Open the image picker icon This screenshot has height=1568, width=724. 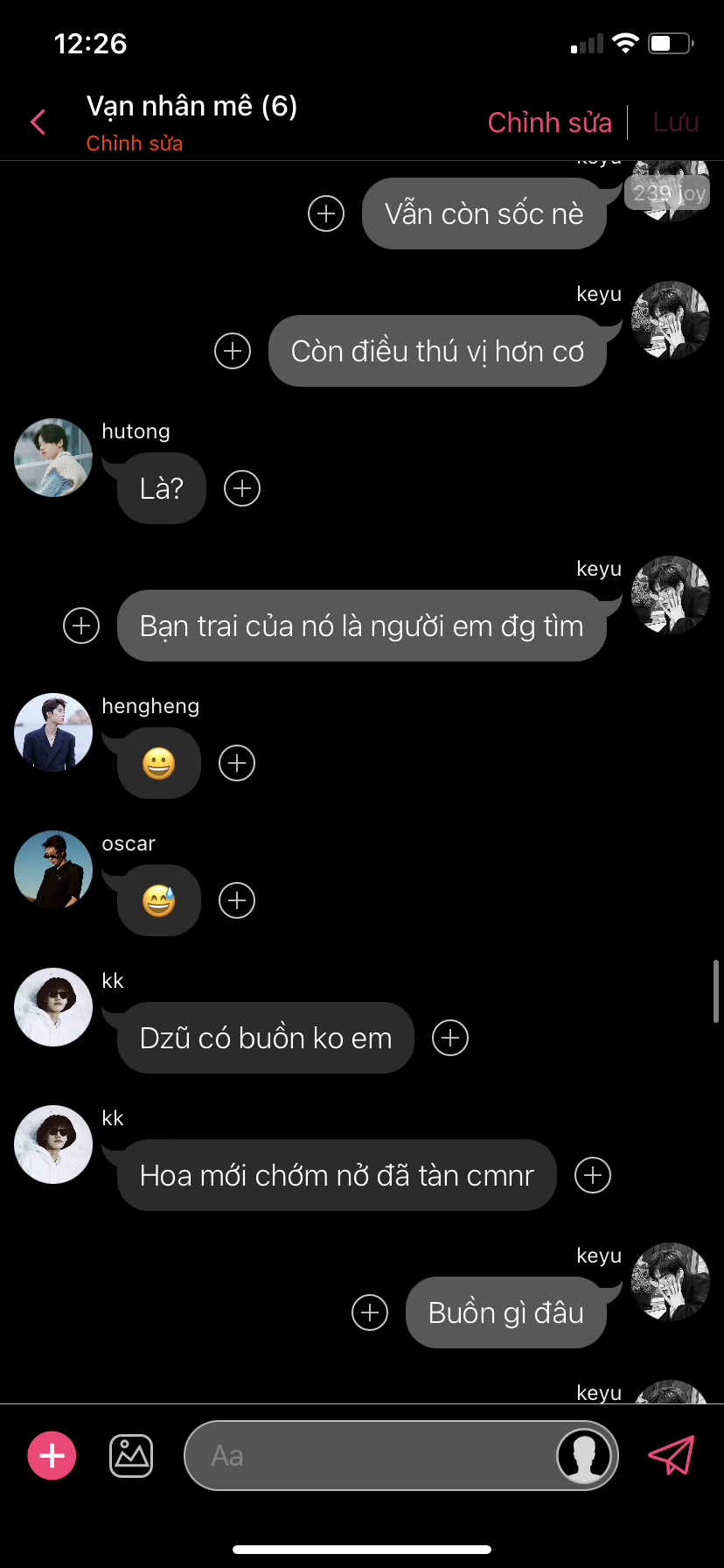[131, 1456]
